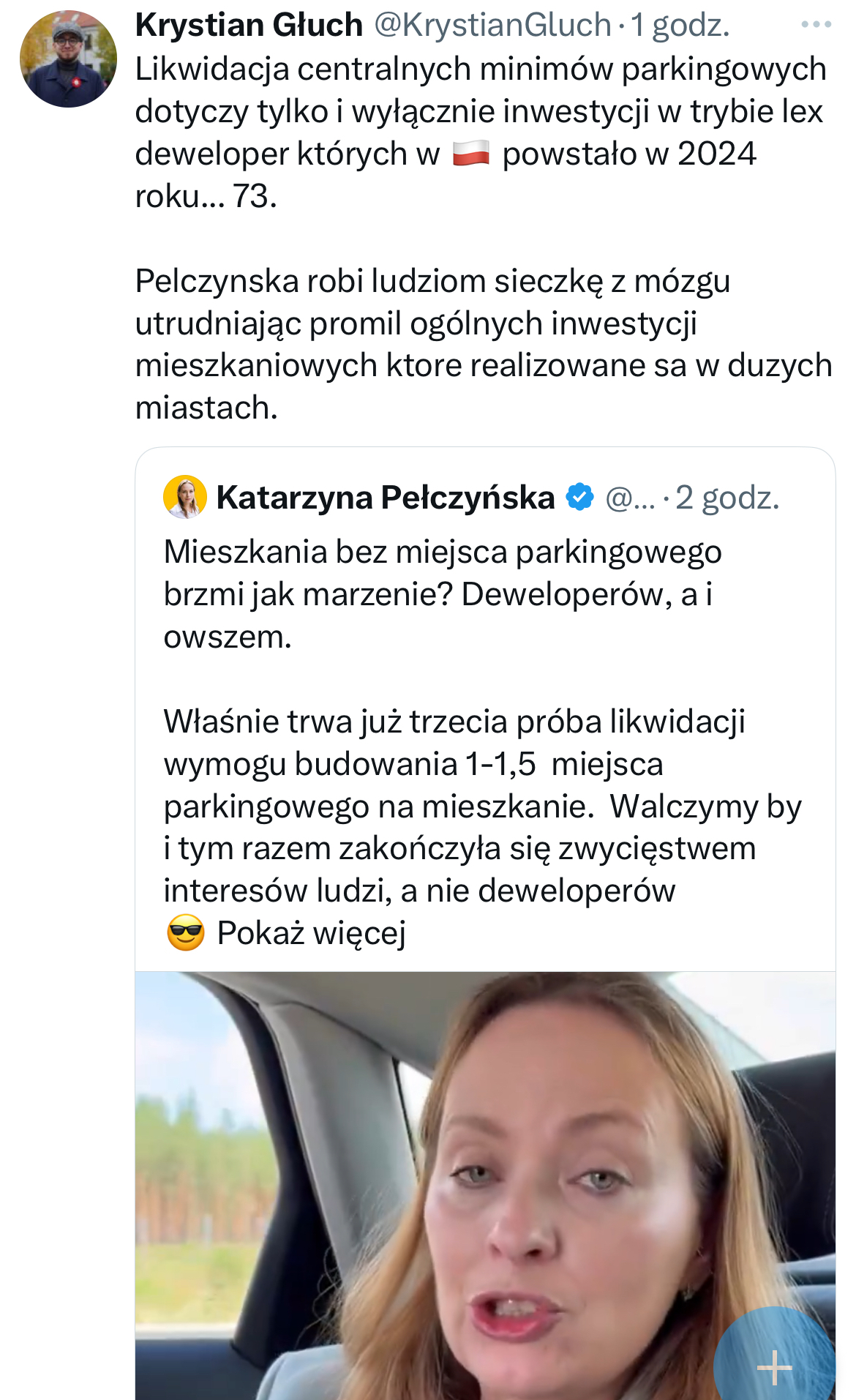The image size is (856, 1400).
Task: Open the overflow menu on Krystian Głuch's tweet
Action: pos(816,25)
